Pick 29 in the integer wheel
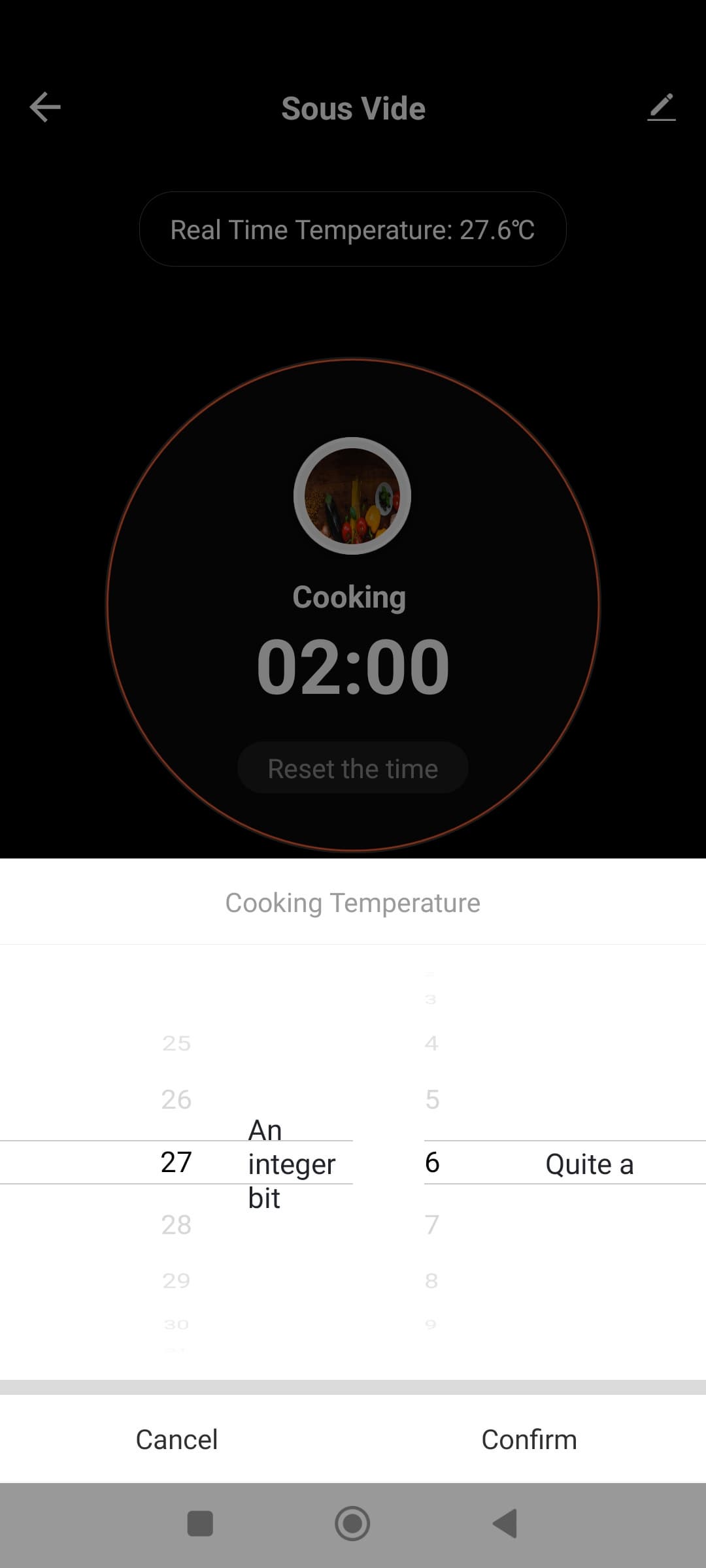 pos(176,1281)
